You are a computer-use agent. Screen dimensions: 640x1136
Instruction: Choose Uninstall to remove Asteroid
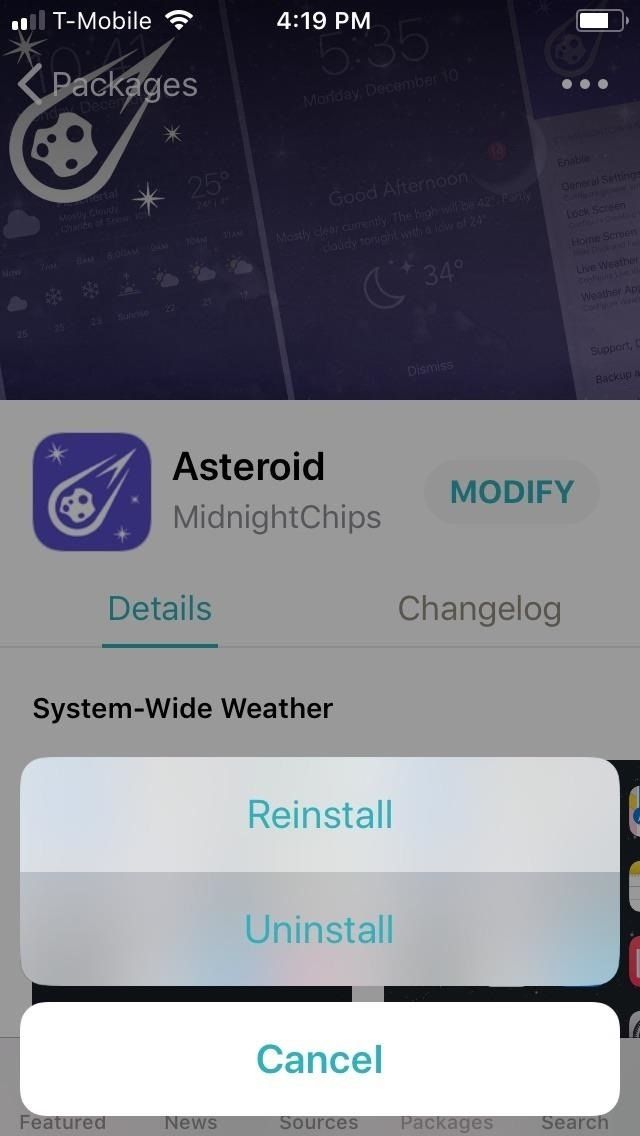pos(320,929)
